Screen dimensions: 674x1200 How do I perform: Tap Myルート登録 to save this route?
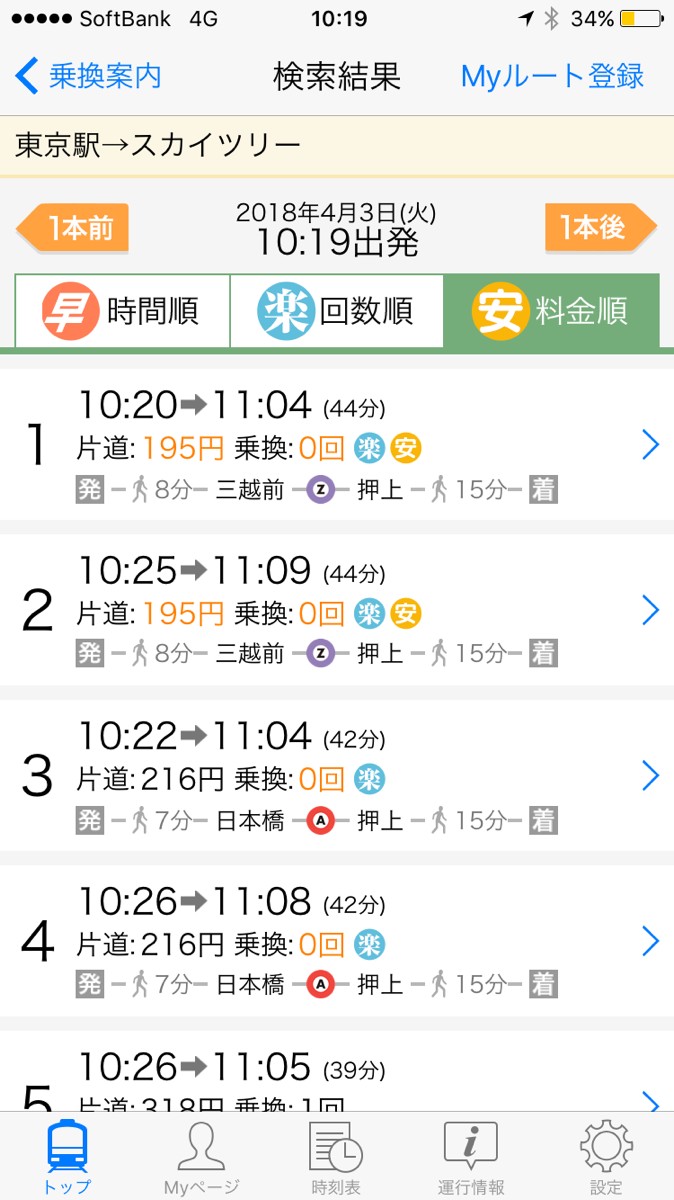click(552, 76)
